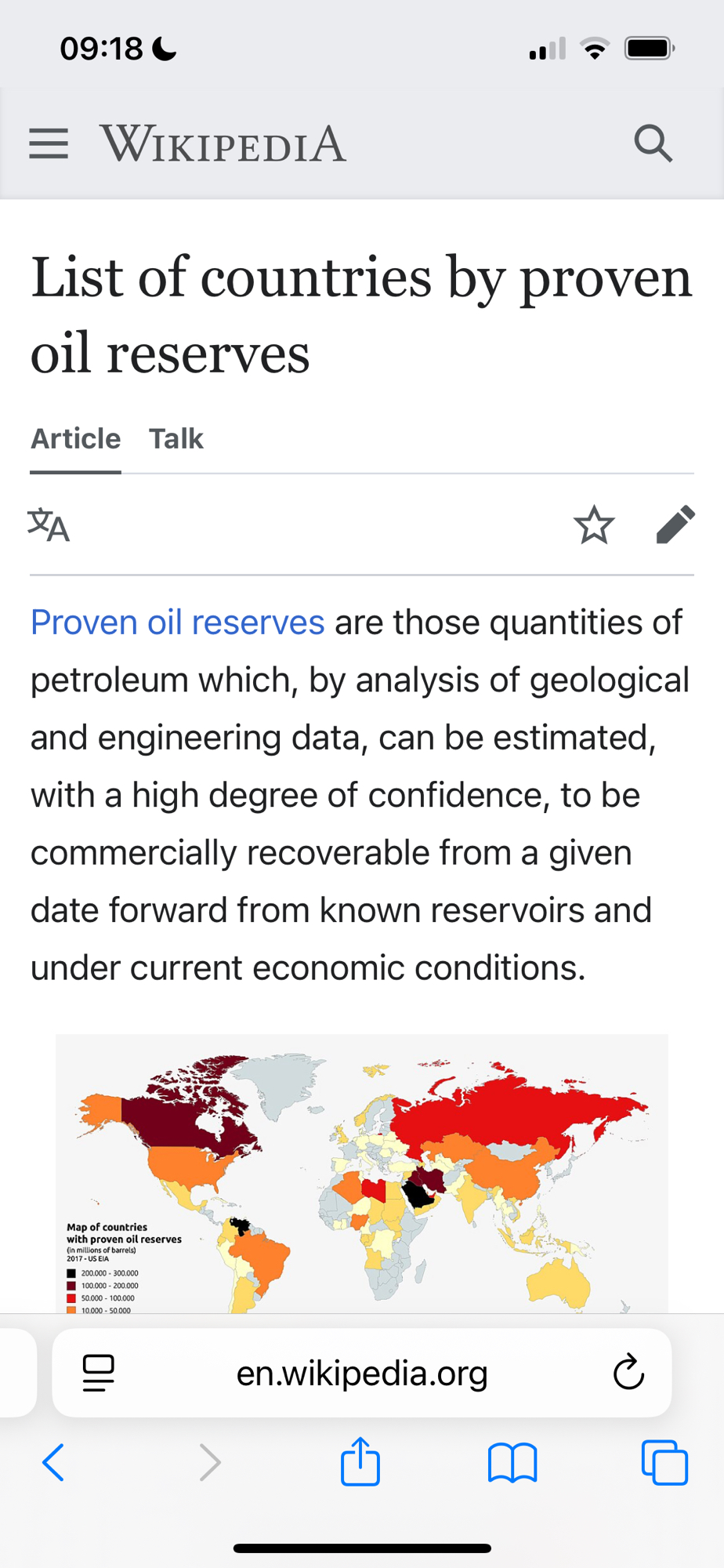Select the Article tab
The height and width of the screenshot is (1568, 724).
(x=76, y=438)
